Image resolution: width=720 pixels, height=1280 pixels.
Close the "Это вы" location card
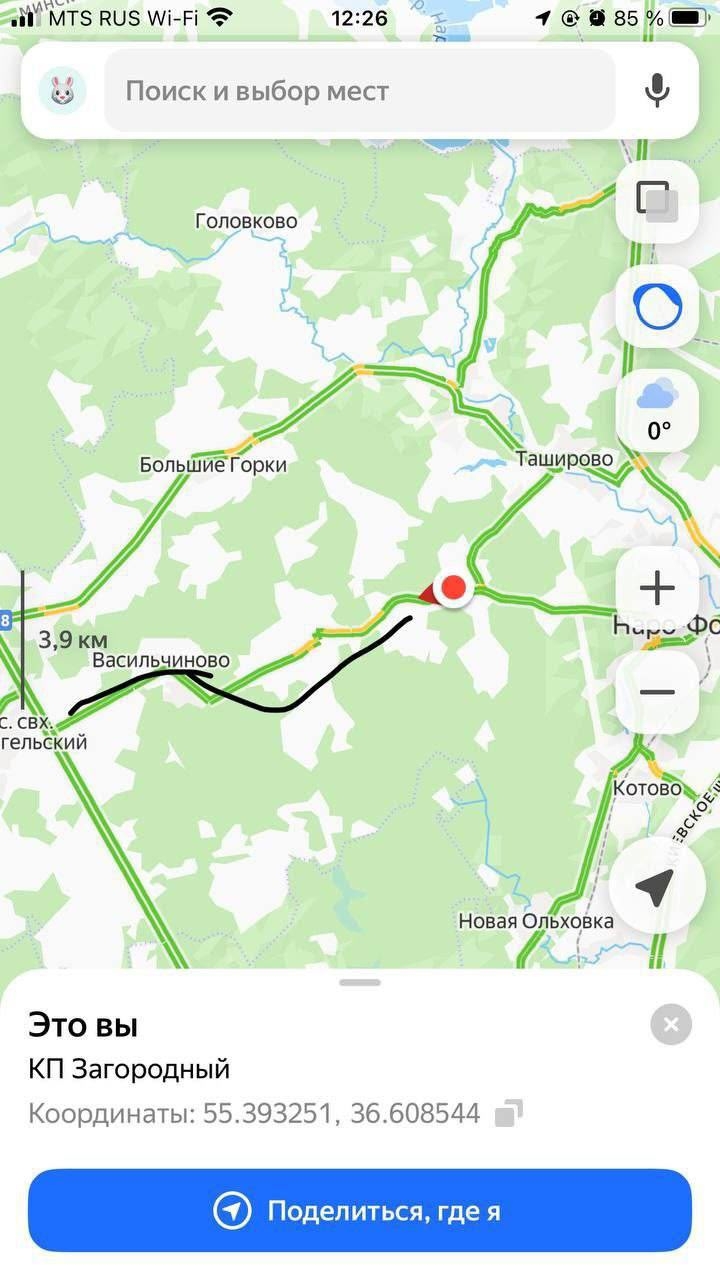(671, 1024)
